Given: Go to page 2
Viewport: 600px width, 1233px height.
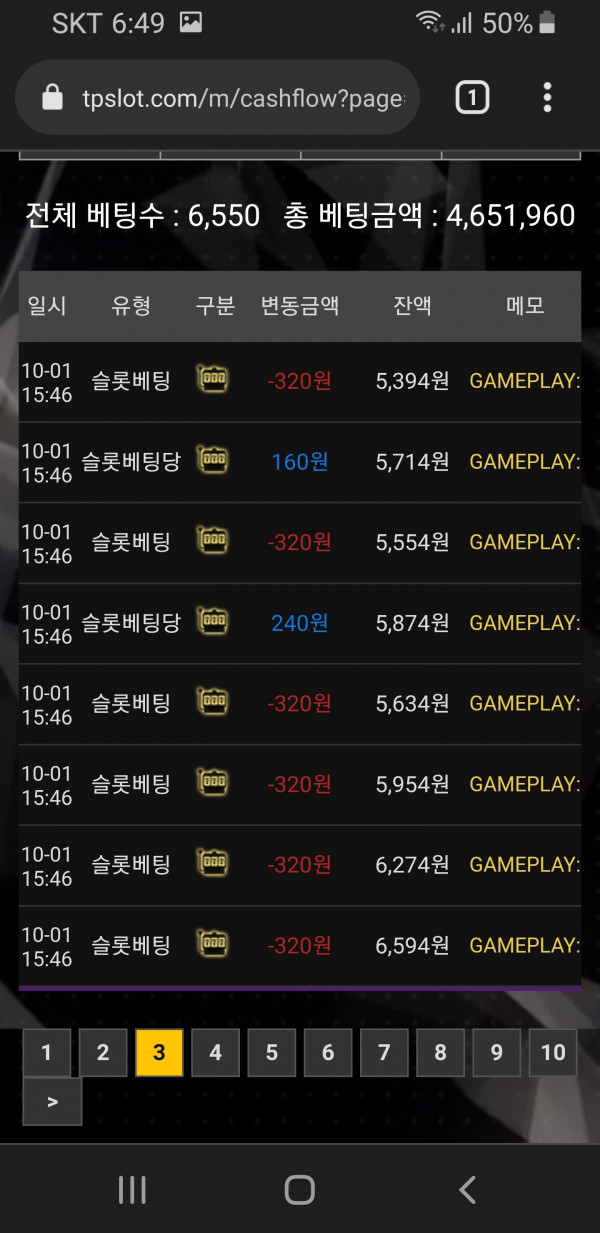Looking at the screenshot, I should tap(103, 1053).
